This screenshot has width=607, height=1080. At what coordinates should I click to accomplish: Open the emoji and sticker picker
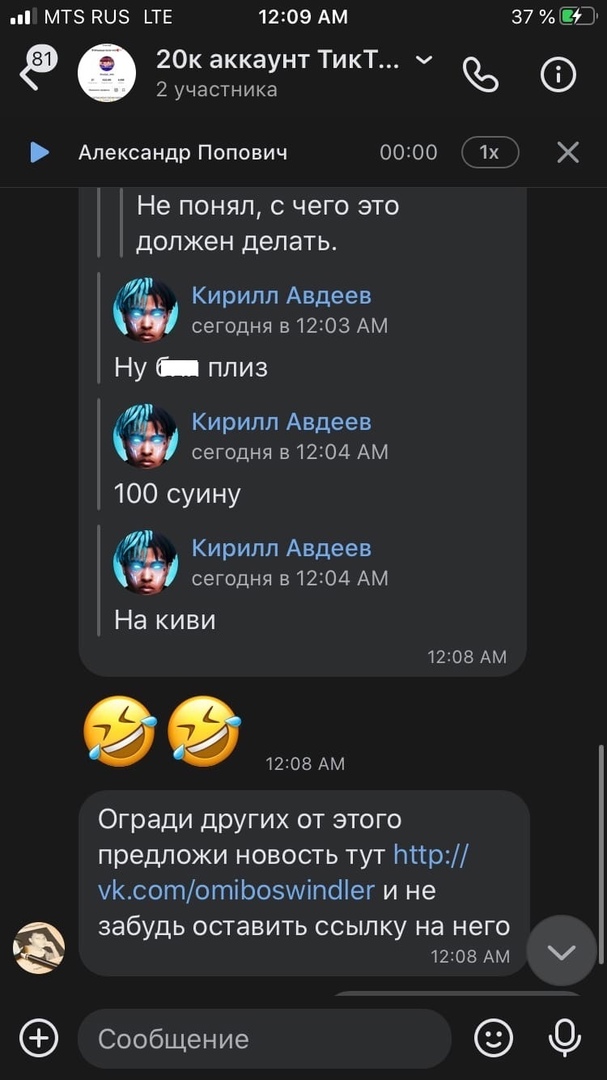[x=493, y=1038]
